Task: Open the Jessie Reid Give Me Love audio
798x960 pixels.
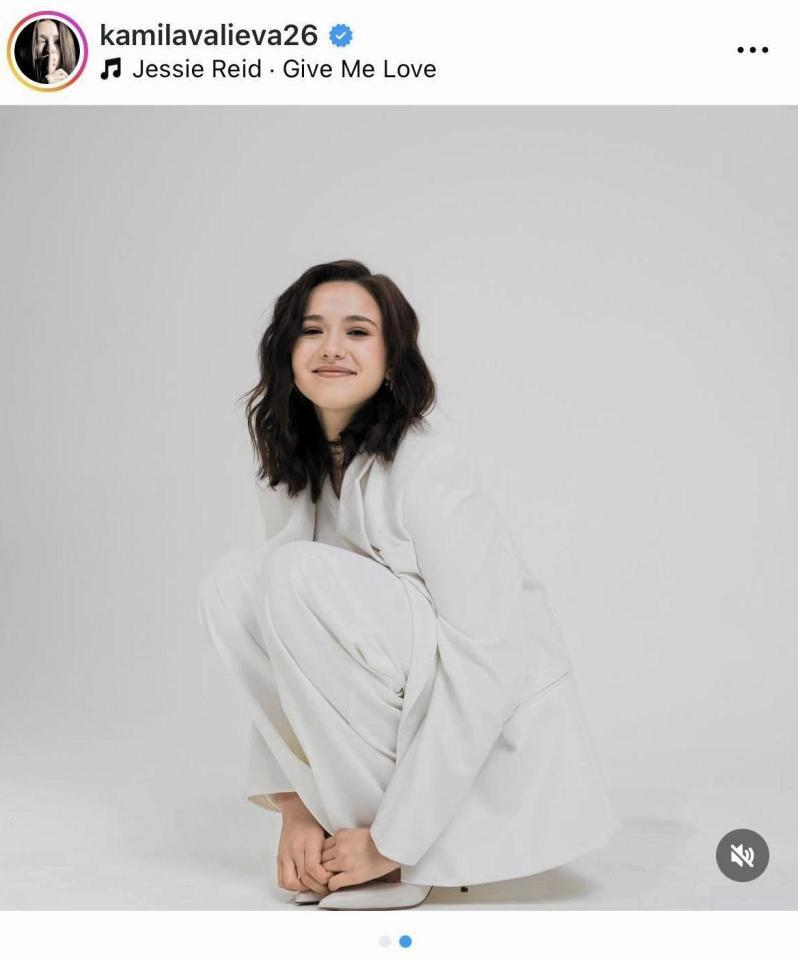Action: (283, 69)
